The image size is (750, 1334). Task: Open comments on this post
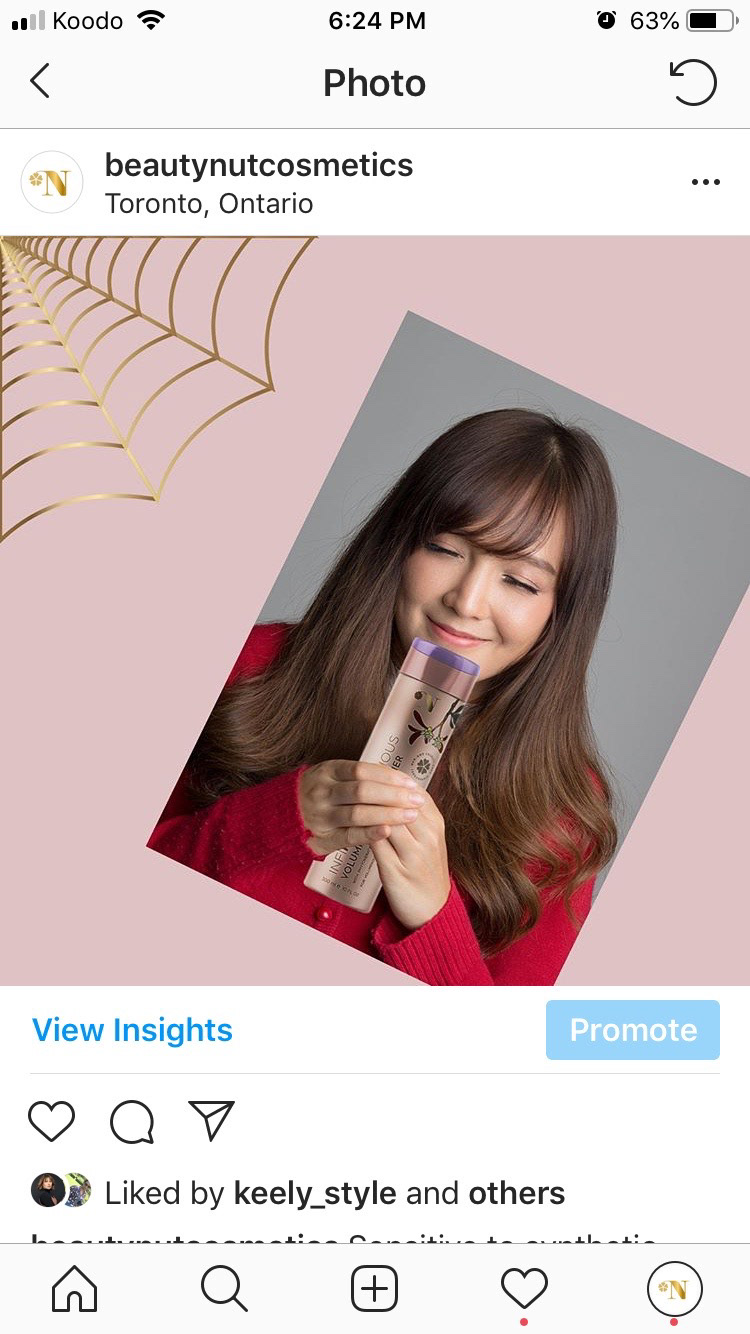point(132,1121)
